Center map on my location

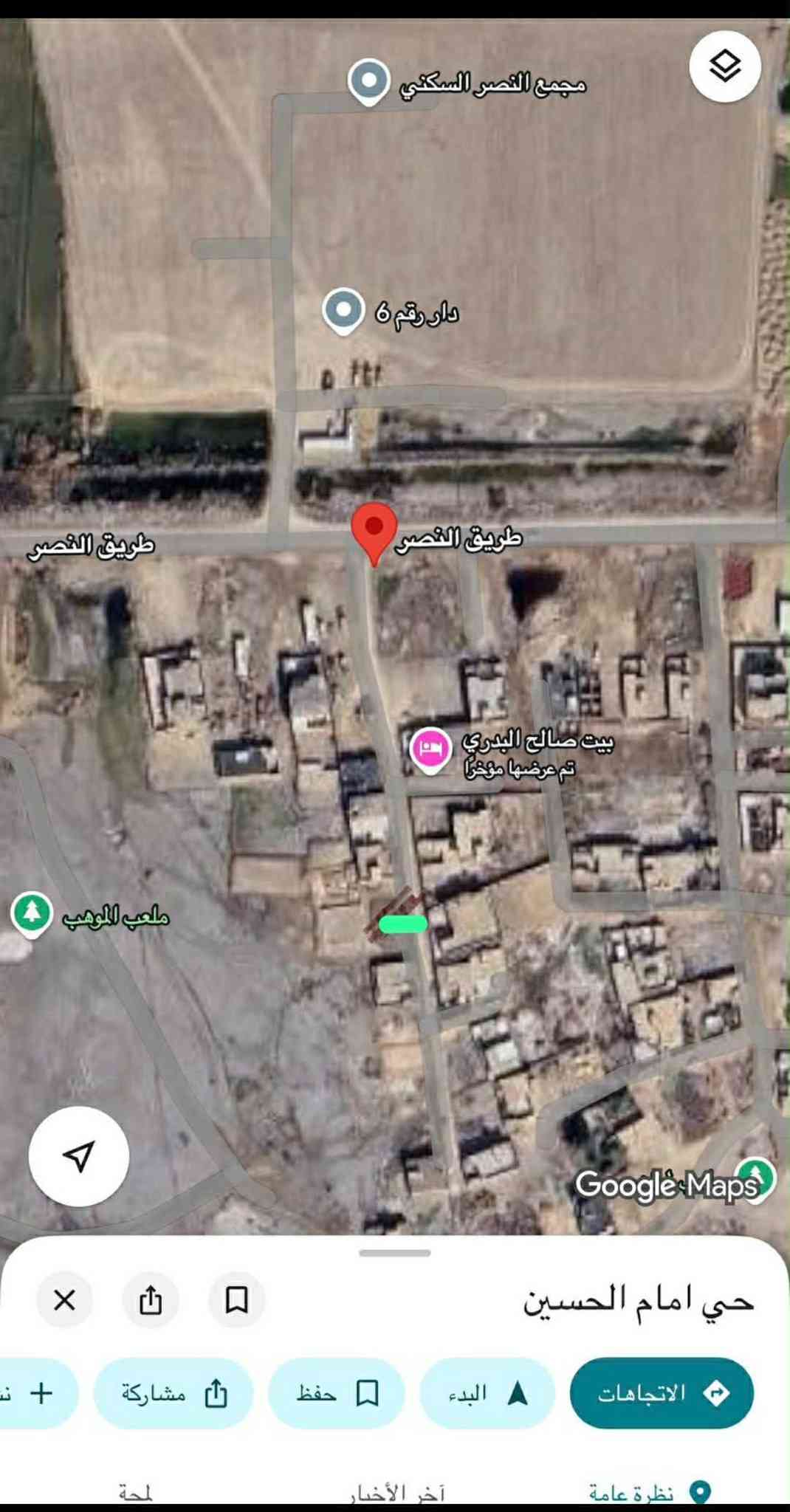(79, 1156)
